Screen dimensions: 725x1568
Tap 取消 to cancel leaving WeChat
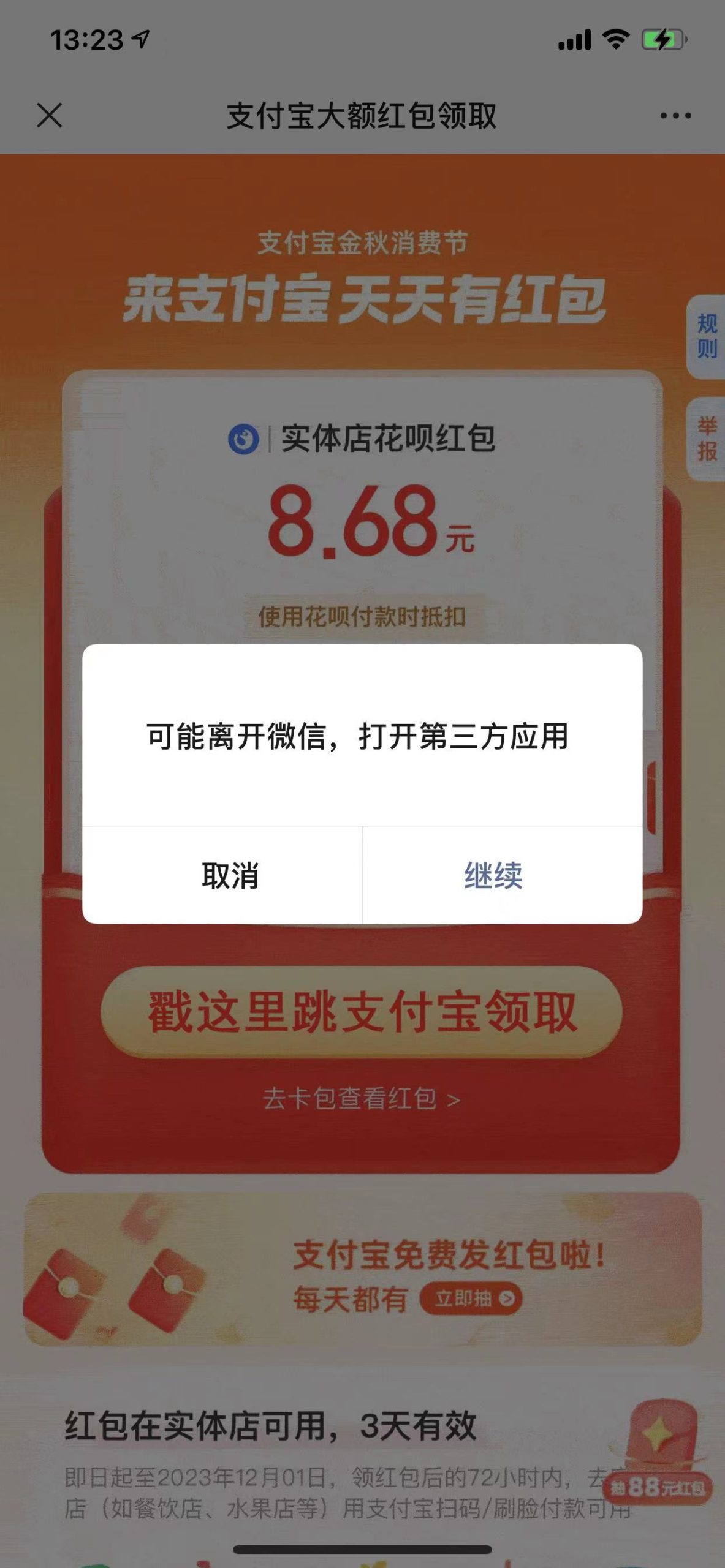click(230, 875)
